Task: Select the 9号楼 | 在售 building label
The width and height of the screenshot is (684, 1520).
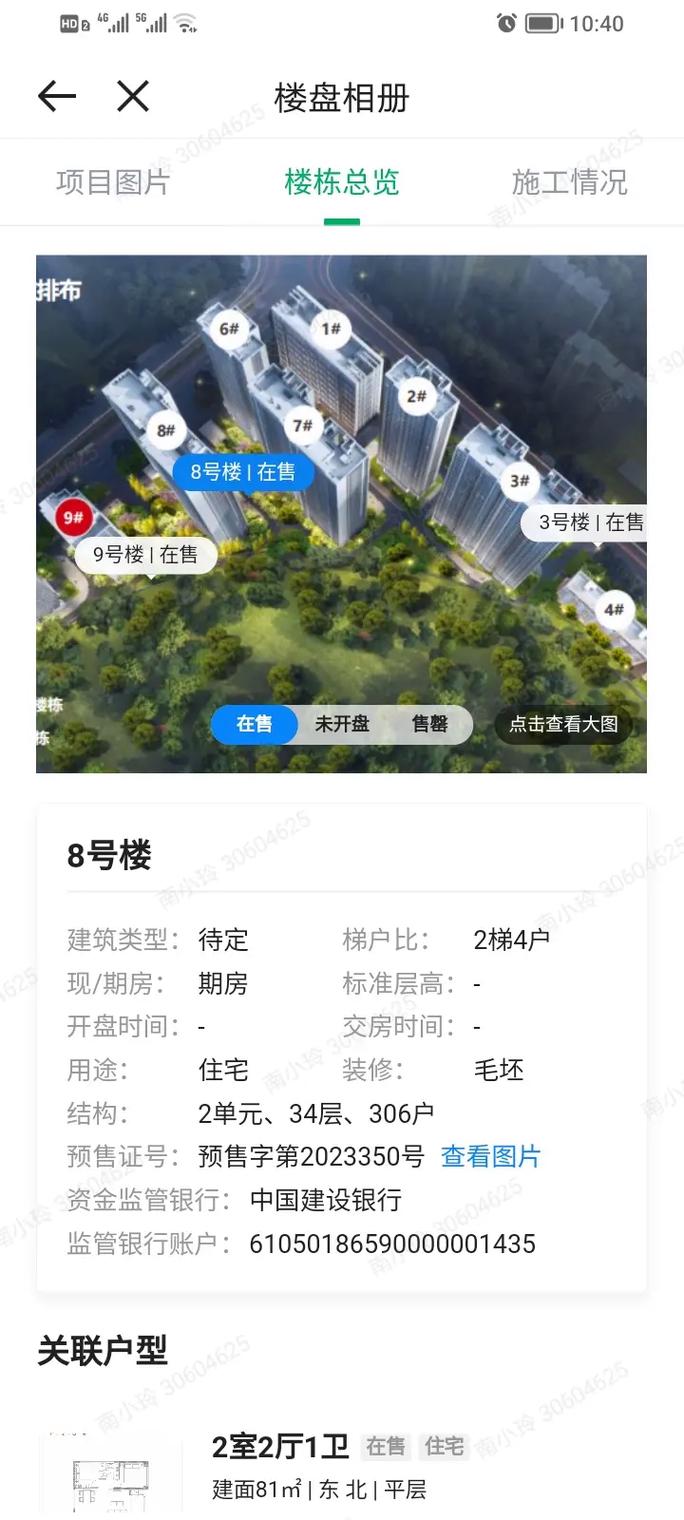Action: (x=146, y=554)
